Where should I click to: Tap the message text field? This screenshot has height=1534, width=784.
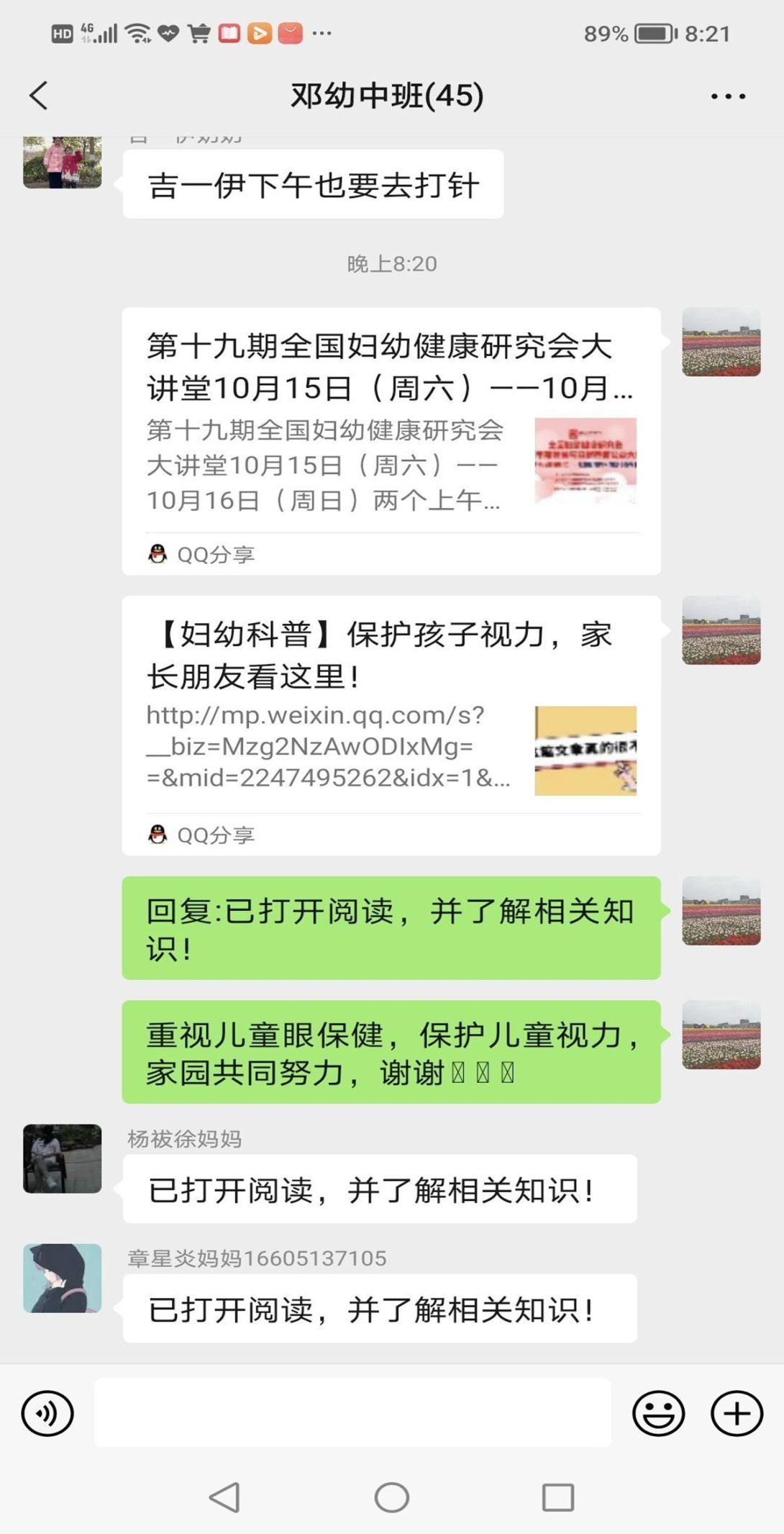click(x=352, y=1413)
